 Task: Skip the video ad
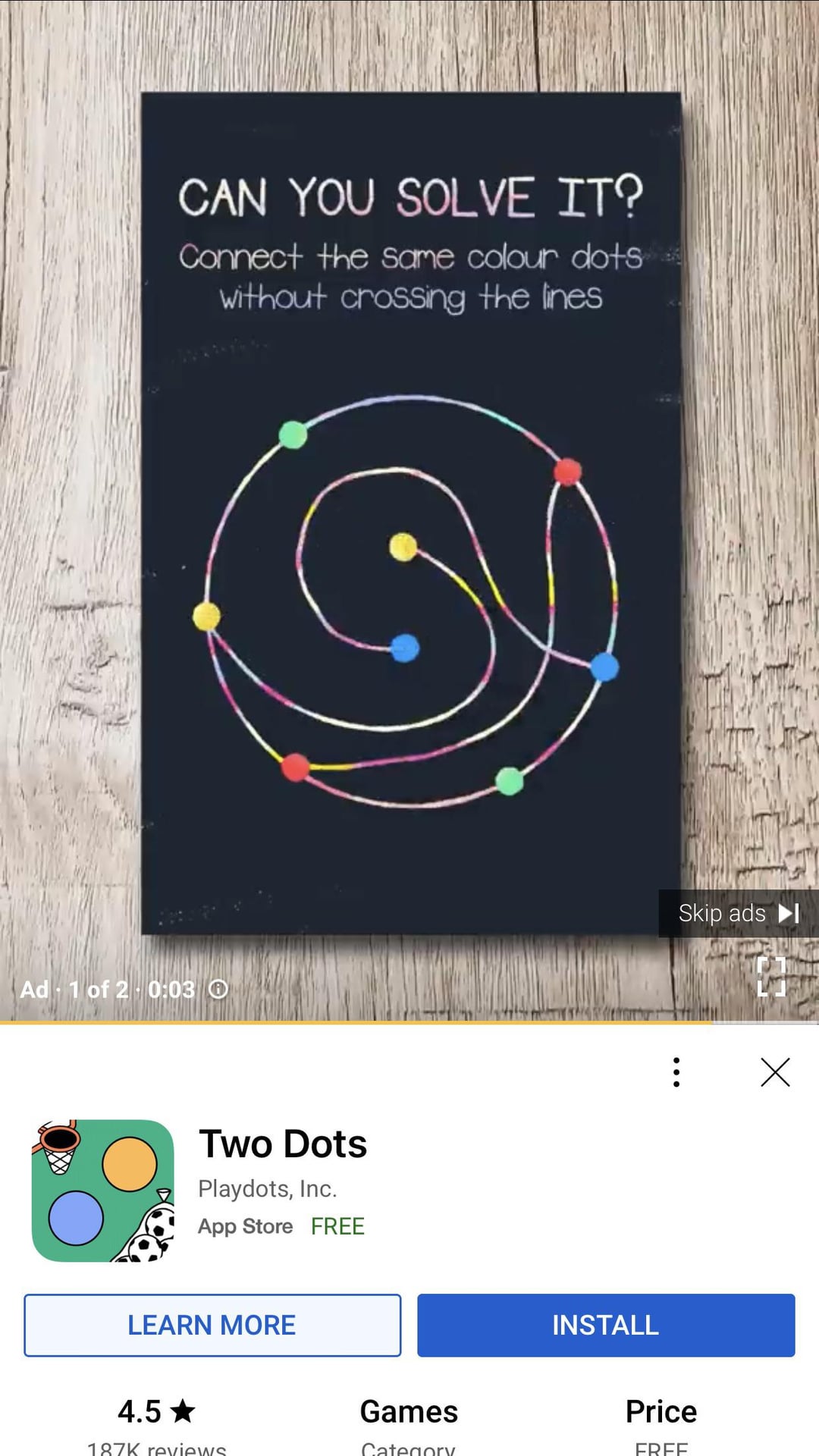click(738, 913)
